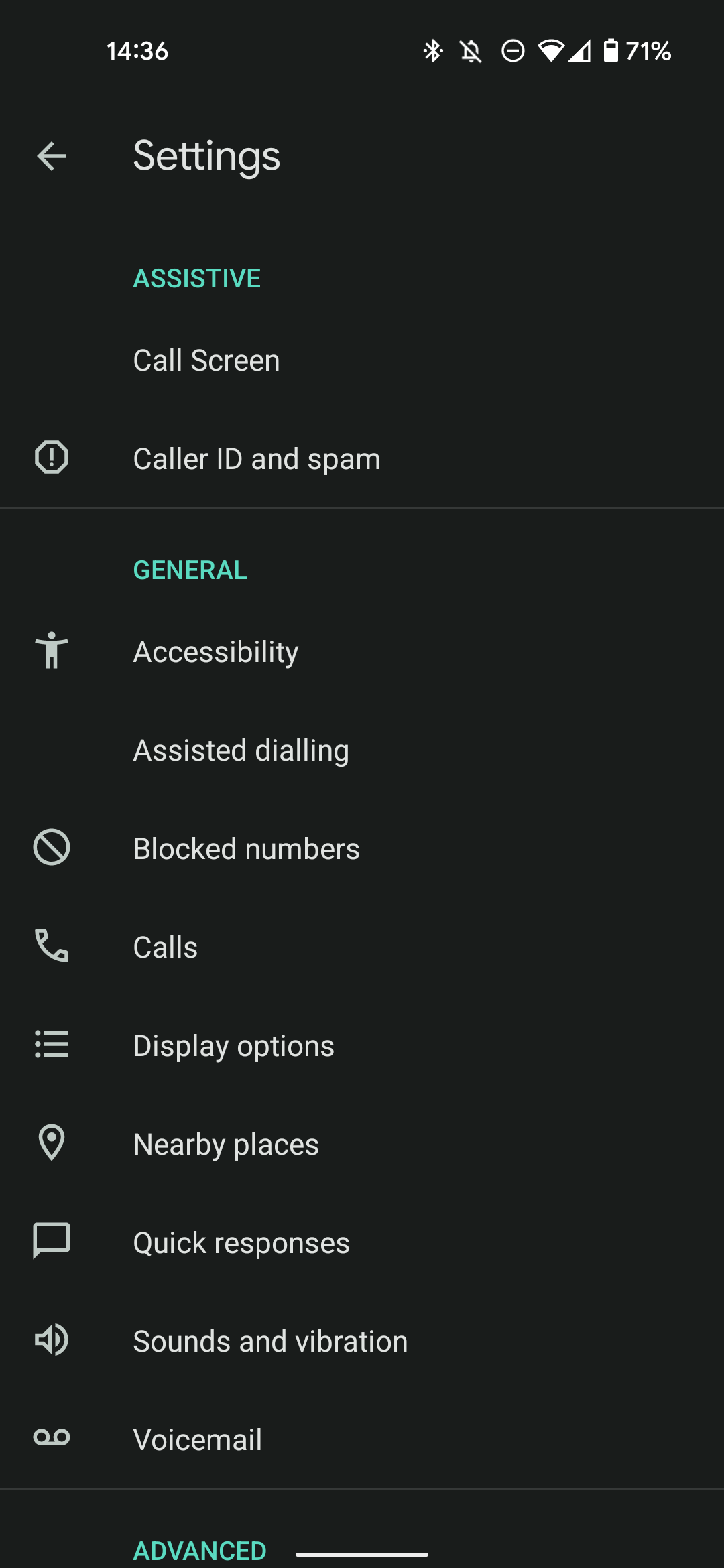
Task: Open Nearby places settings
Action: 362,1145
